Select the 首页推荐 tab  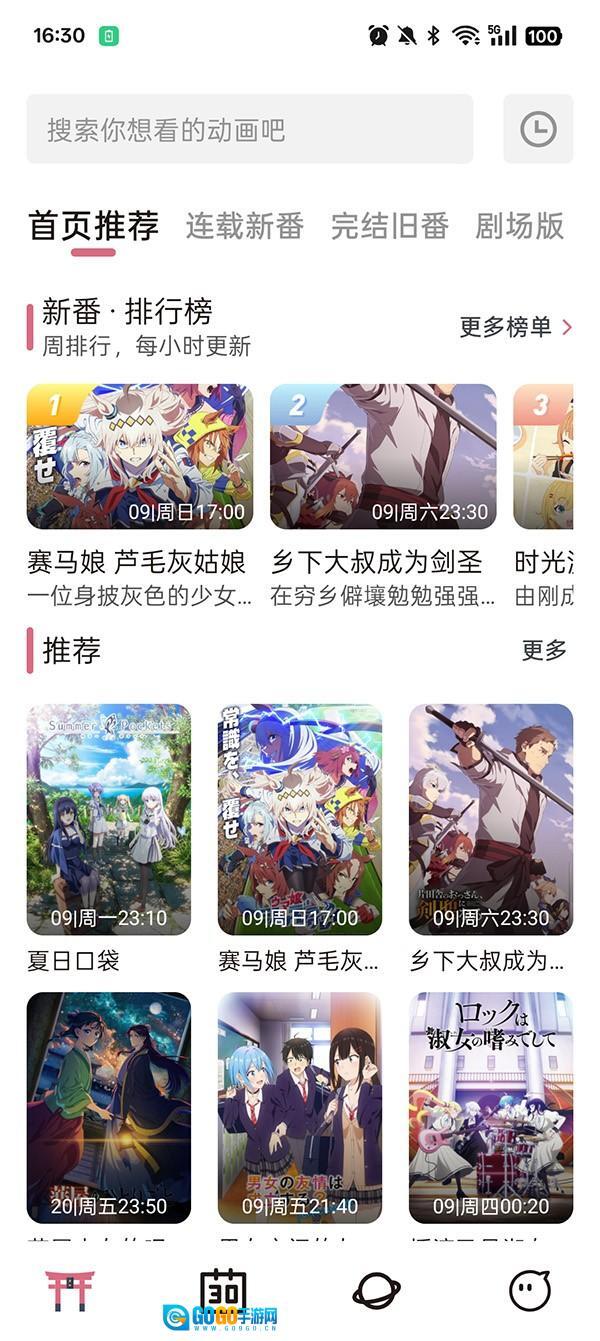(93, 226)
